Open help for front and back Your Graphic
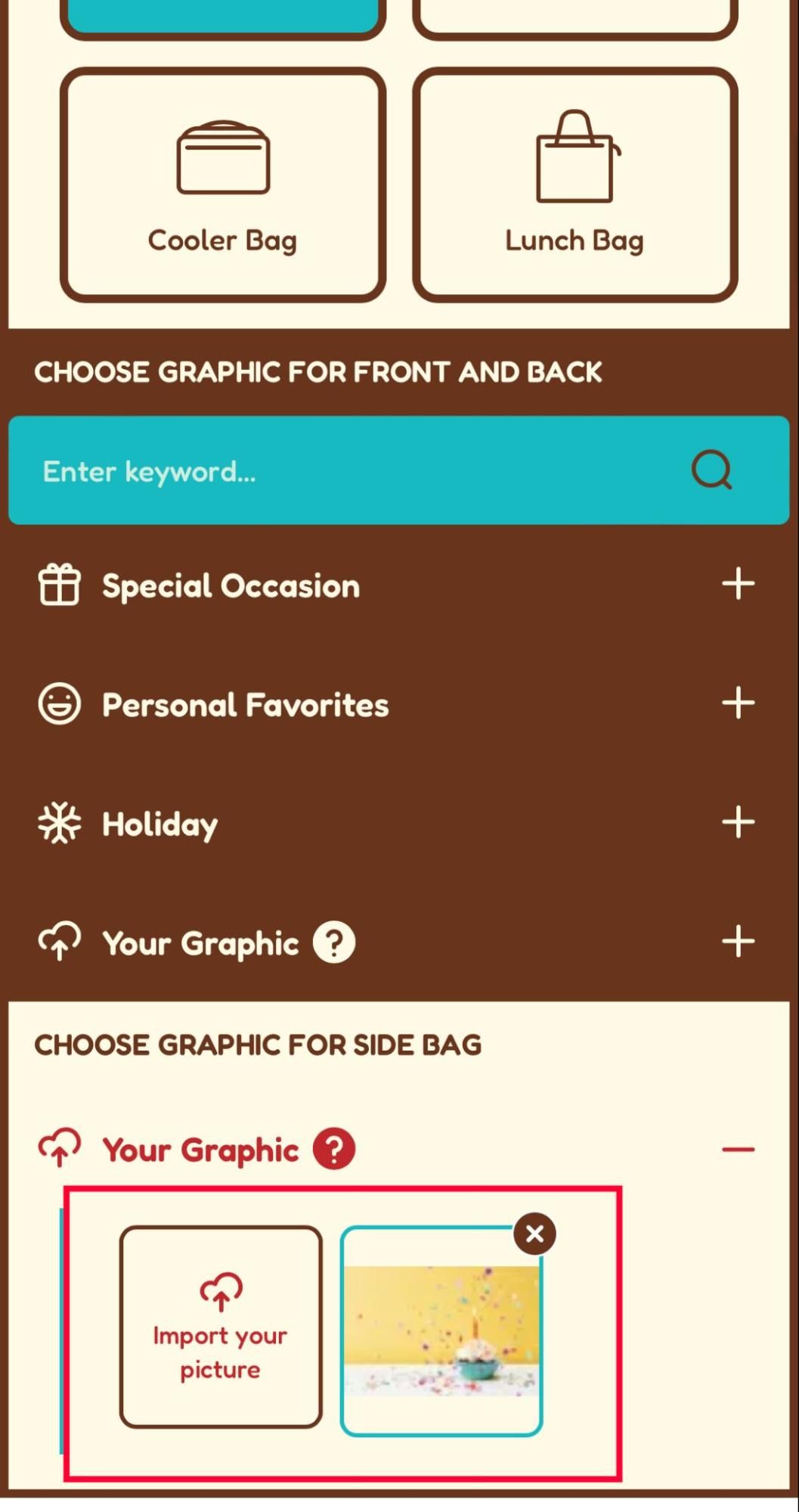The height and width of the screenshot is (1512, 799). 334,942
